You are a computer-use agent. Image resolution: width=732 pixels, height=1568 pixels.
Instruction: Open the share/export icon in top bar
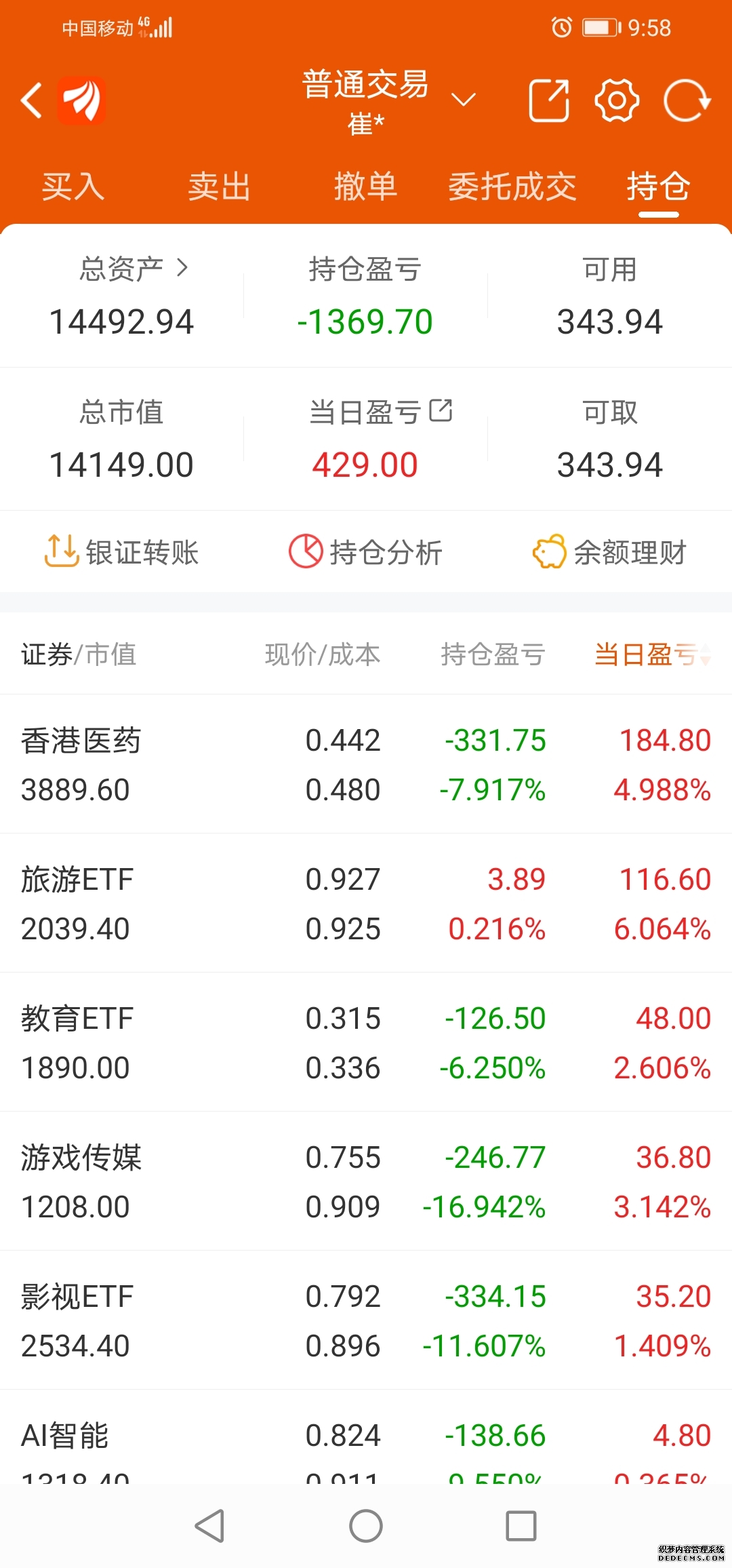[548, 99]
